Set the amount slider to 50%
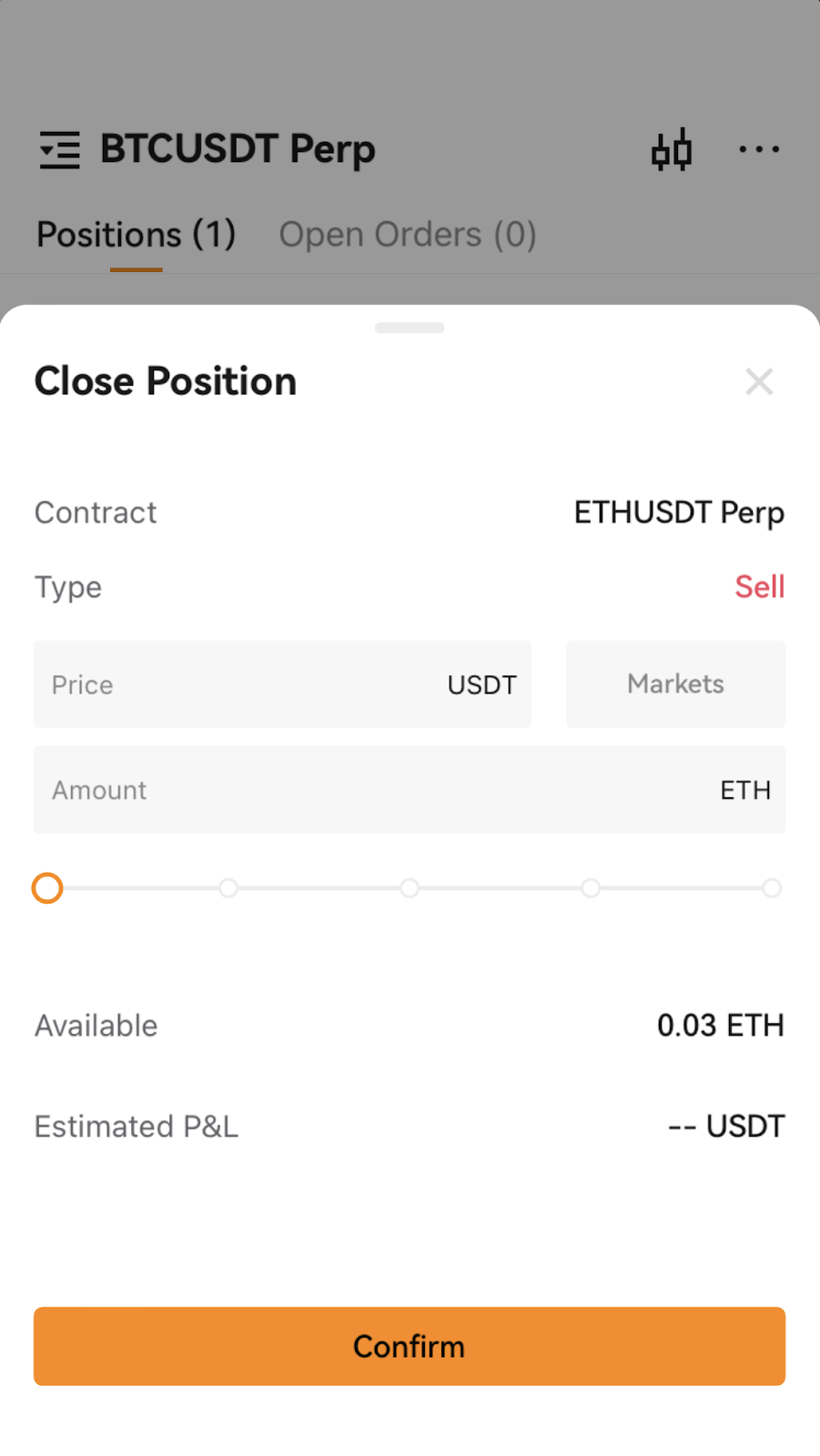Image resolution: width=820 pixels, height=1456 pixels. pyautogui.click(x=410, y=888)
